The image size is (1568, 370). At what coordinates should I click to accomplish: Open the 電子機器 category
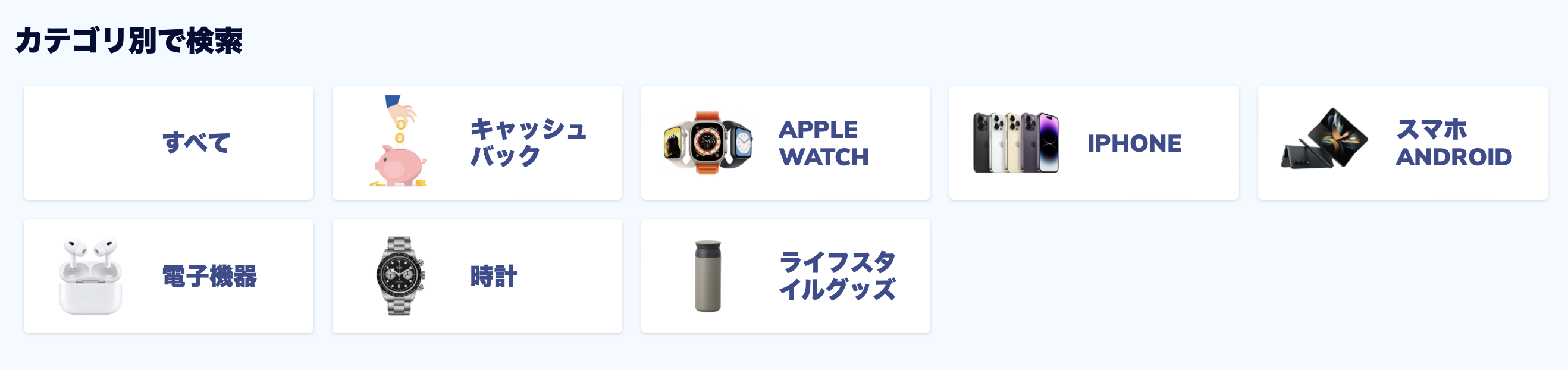[168, 276]
